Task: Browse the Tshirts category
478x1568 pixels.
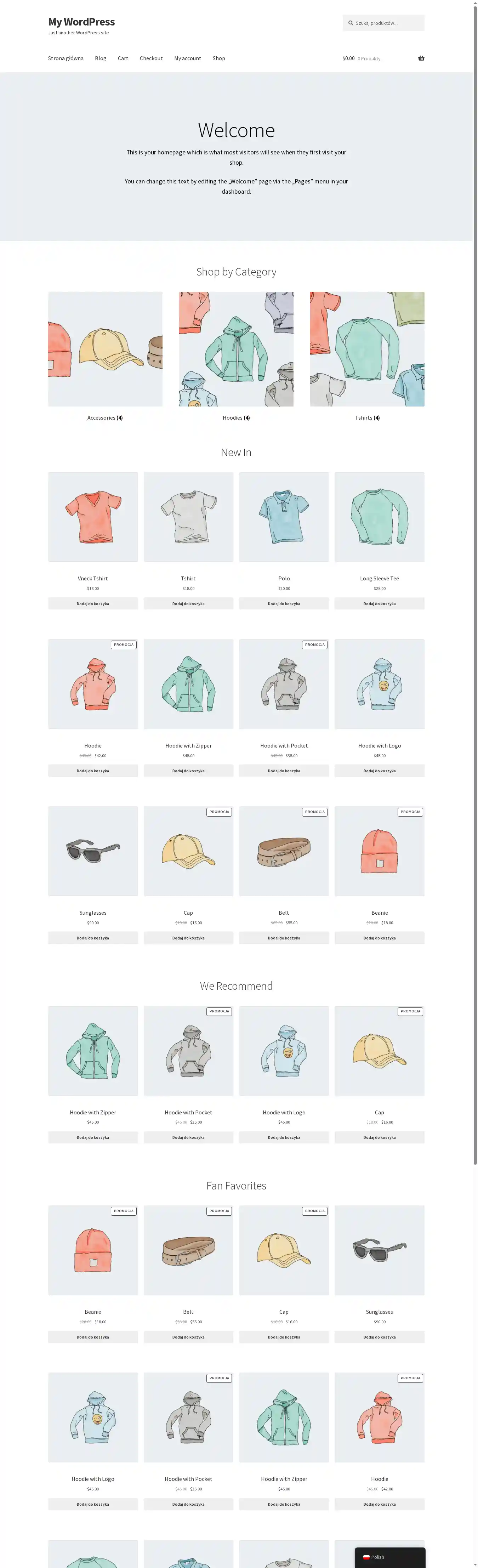Action: pos(367,417)
